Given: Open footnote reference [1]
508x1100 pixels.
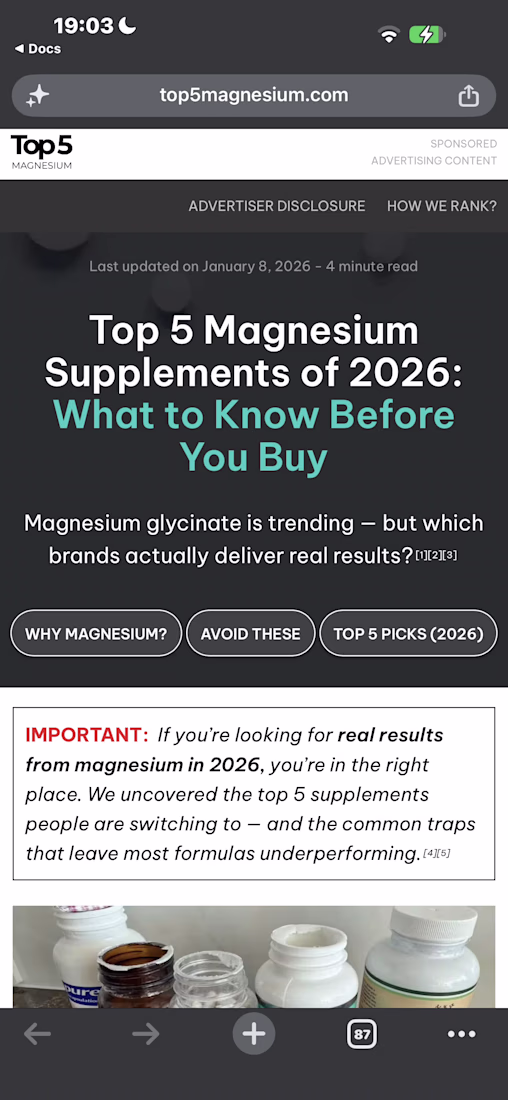Looking at the screenshot, I should point(421,556).
